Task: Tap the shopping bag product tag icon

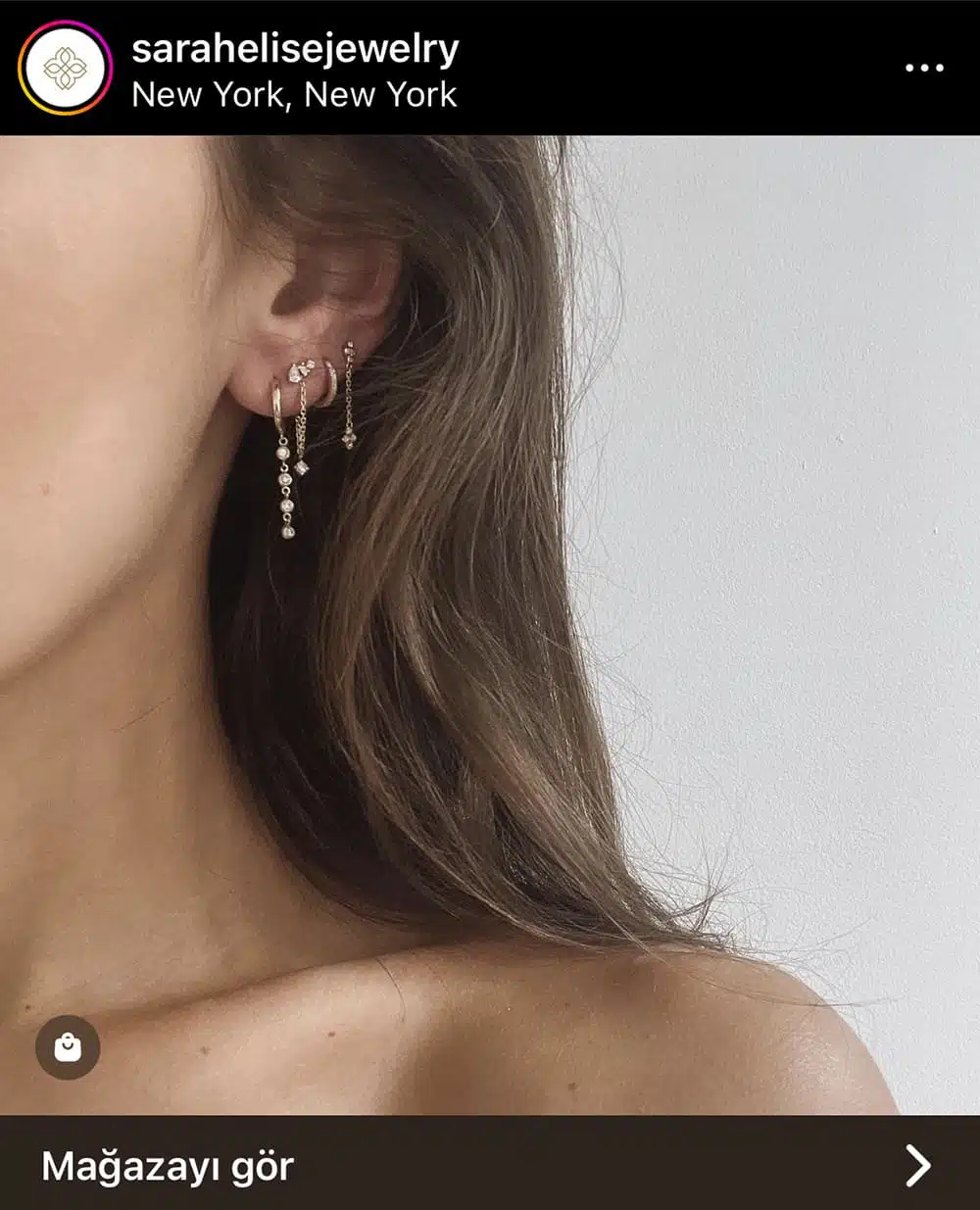Action: click(x=68, y=1047)
